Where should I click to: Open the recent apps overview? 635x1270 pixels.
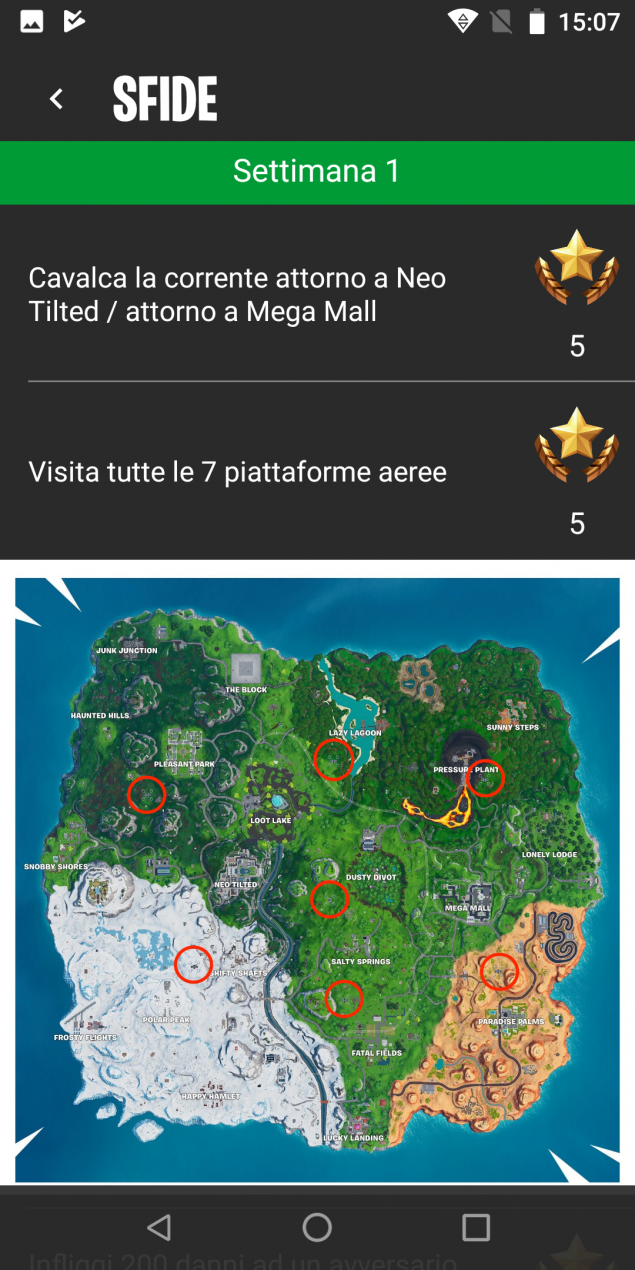[476, 1227]
